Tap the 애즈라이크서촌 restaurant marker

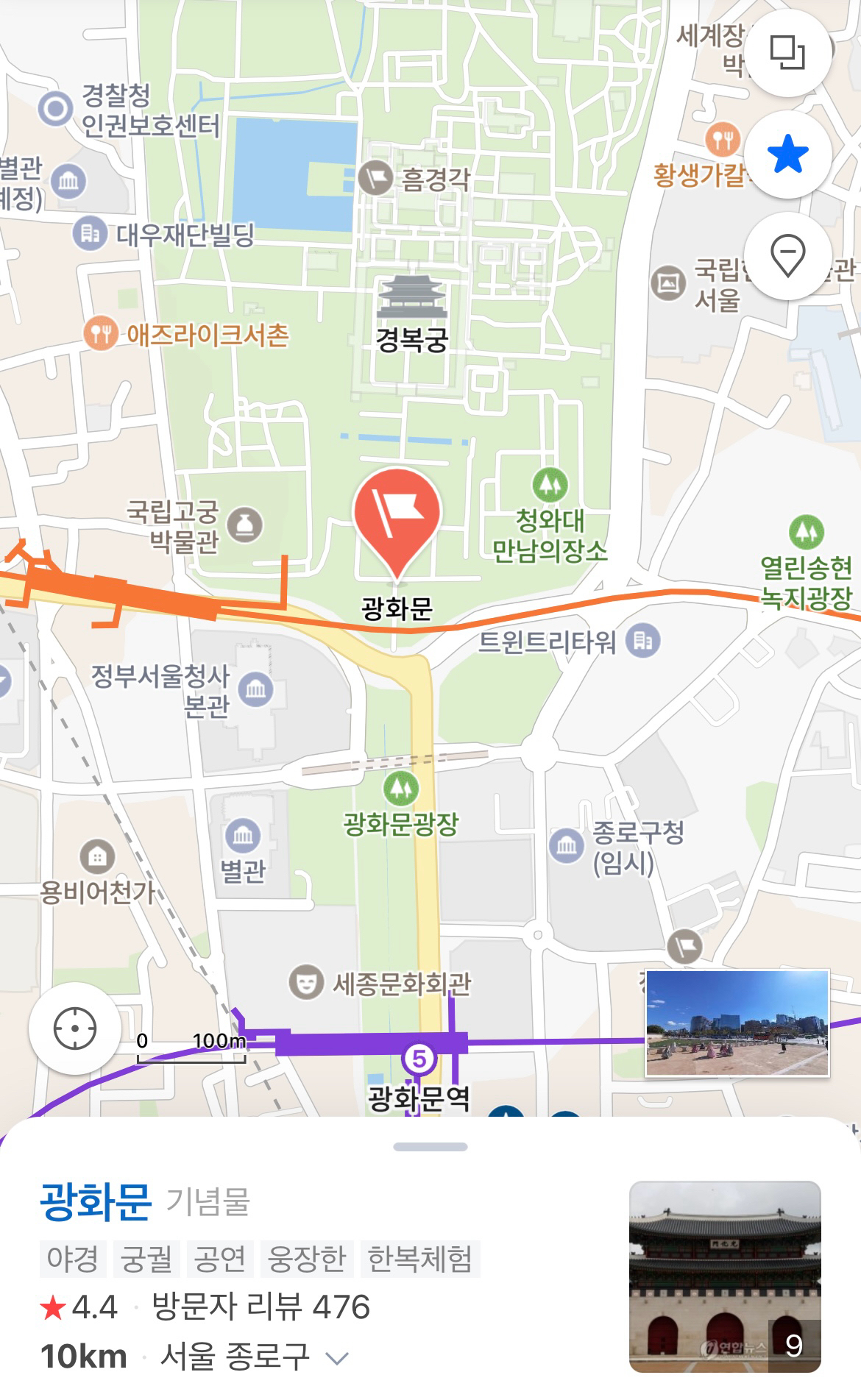pos(101,335)
